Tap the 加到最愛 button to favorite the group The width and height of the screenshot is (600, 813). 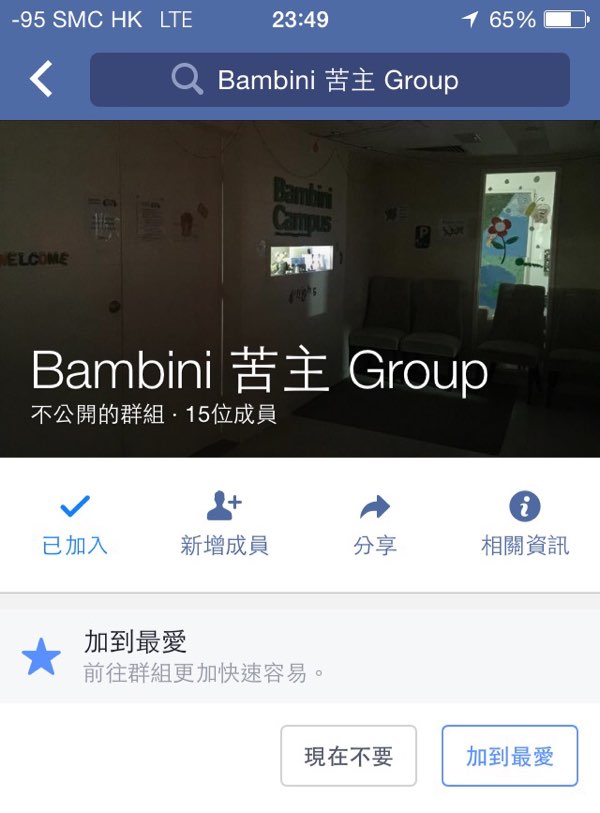[x=510, y=757]
